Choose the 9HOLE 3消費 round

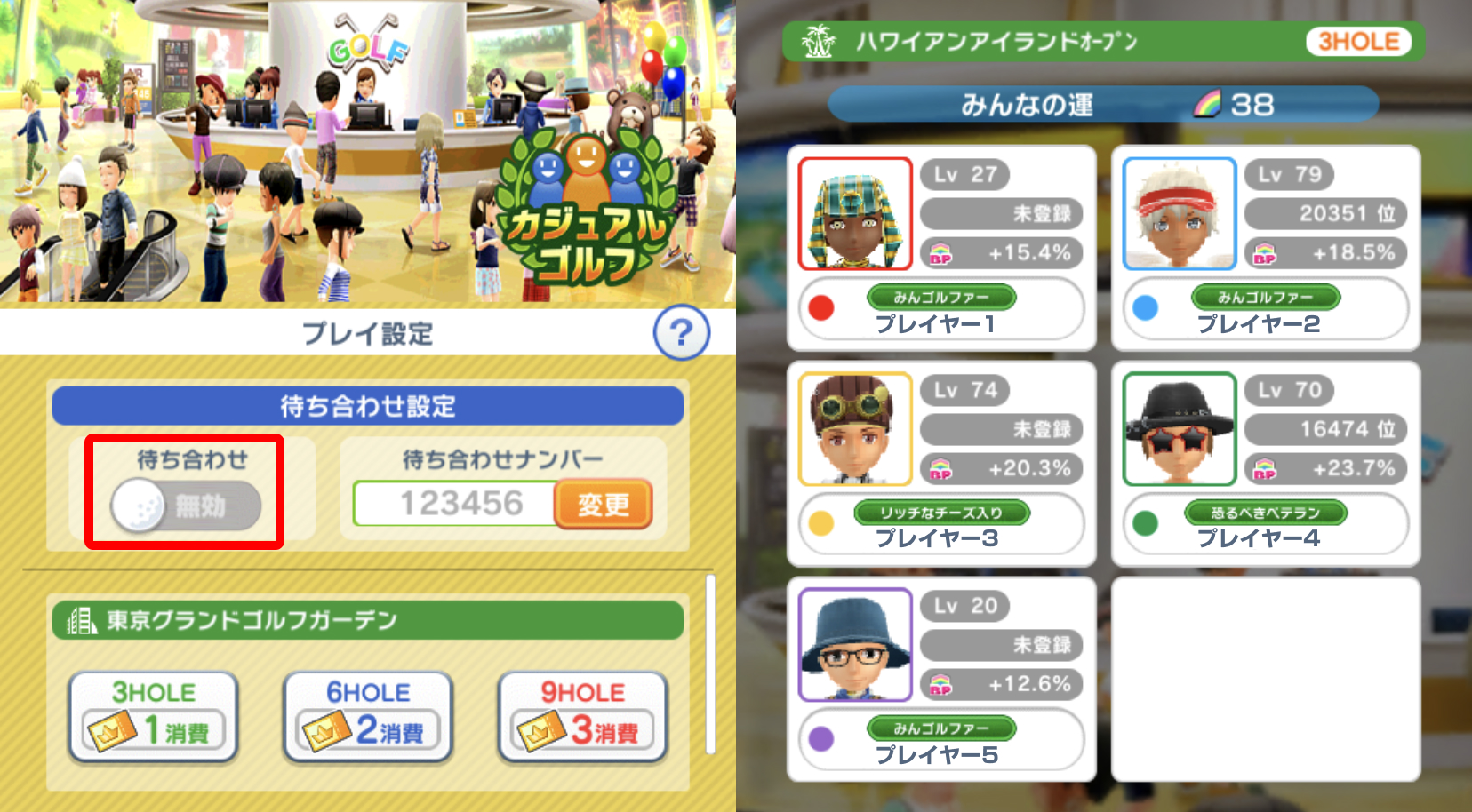(x=582, y=716)
